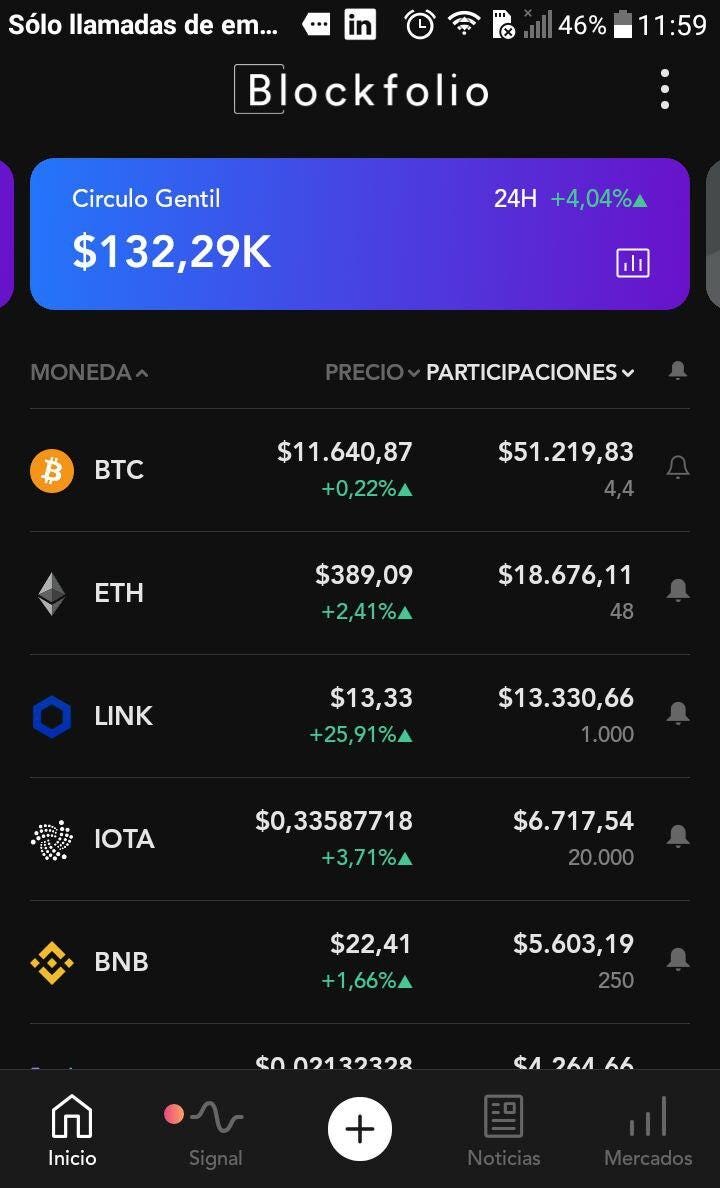Select the ETH Ethereum logo
Image resolution: width=720 pixels, height=1188 pixels.
[51, 592]
